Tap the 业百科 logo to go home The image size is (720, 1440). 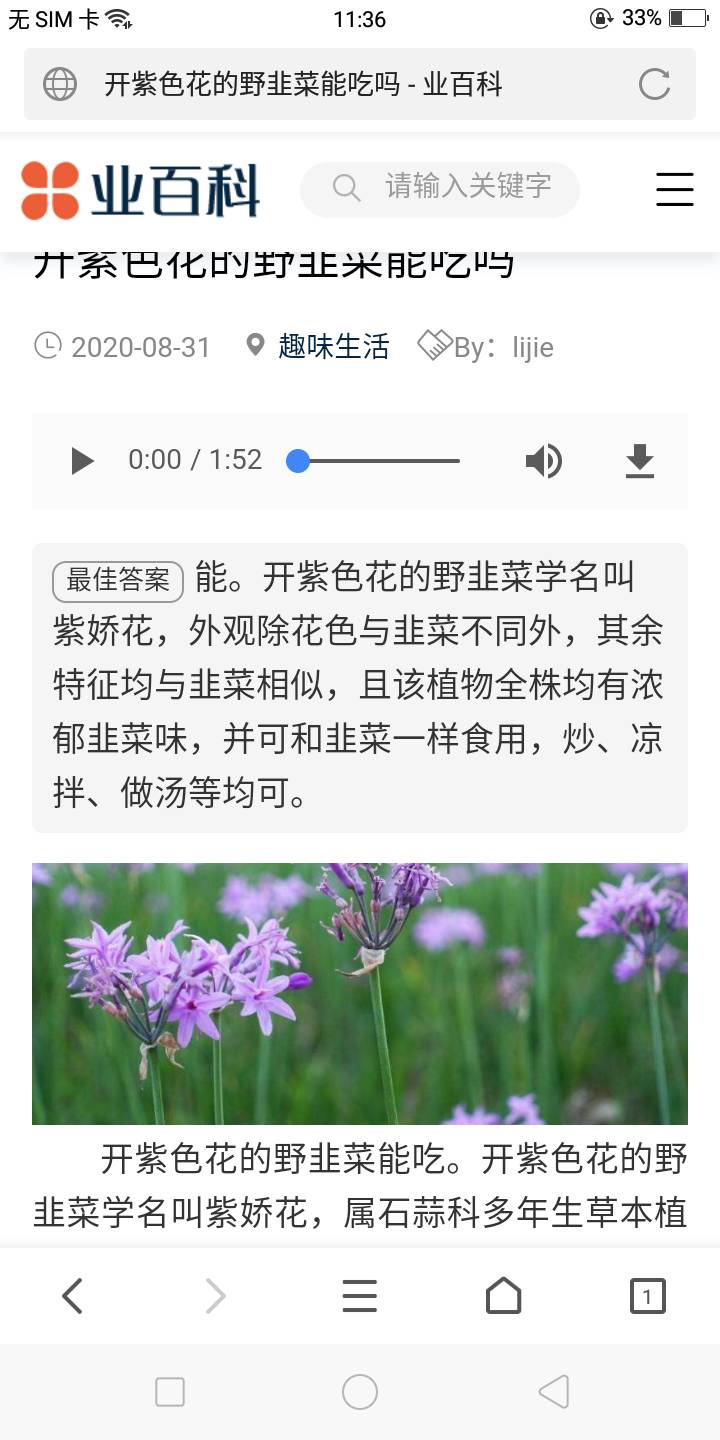click(141, 189)
